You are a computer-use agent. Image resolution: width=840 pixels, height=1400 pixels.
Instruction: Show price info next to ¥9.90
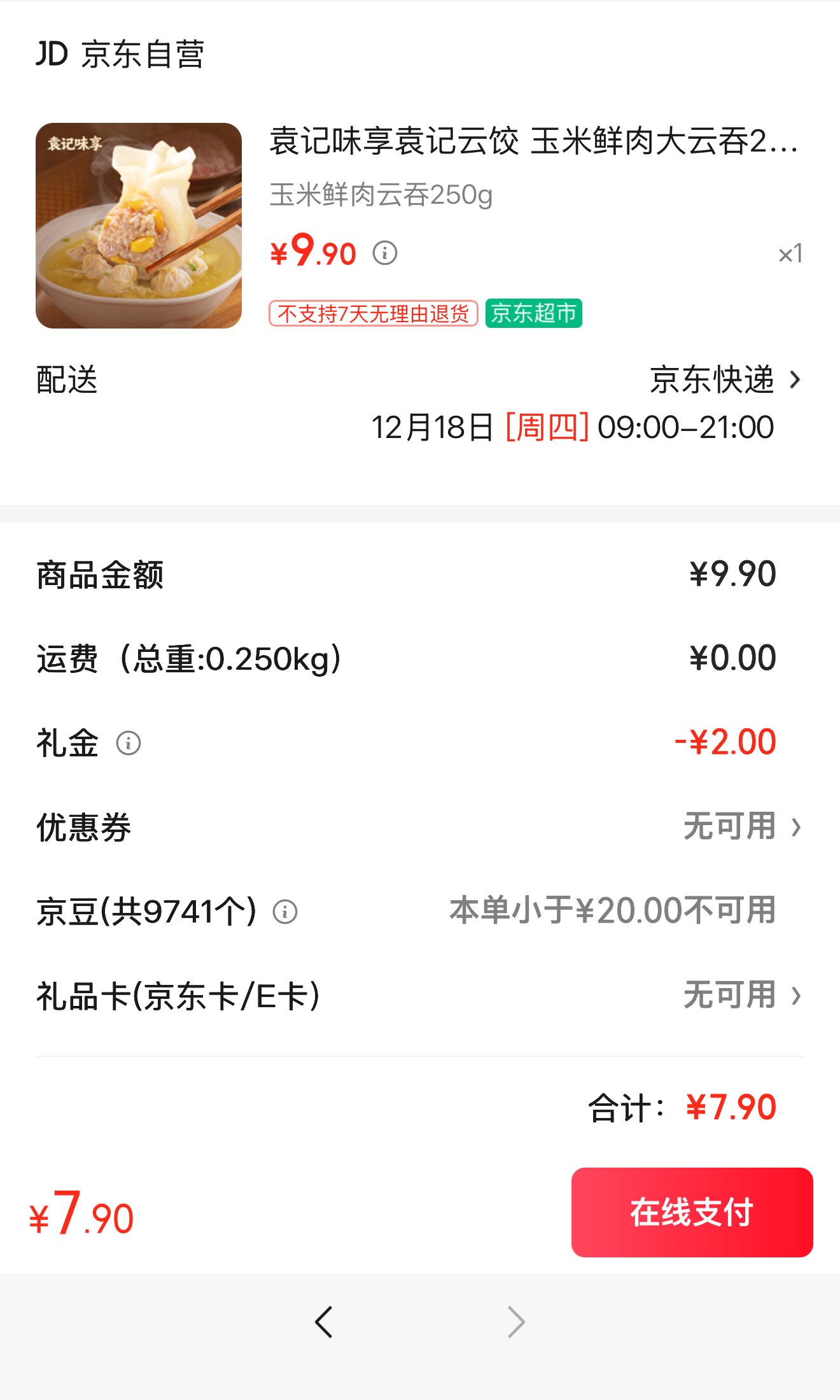(x=385, y=253)
